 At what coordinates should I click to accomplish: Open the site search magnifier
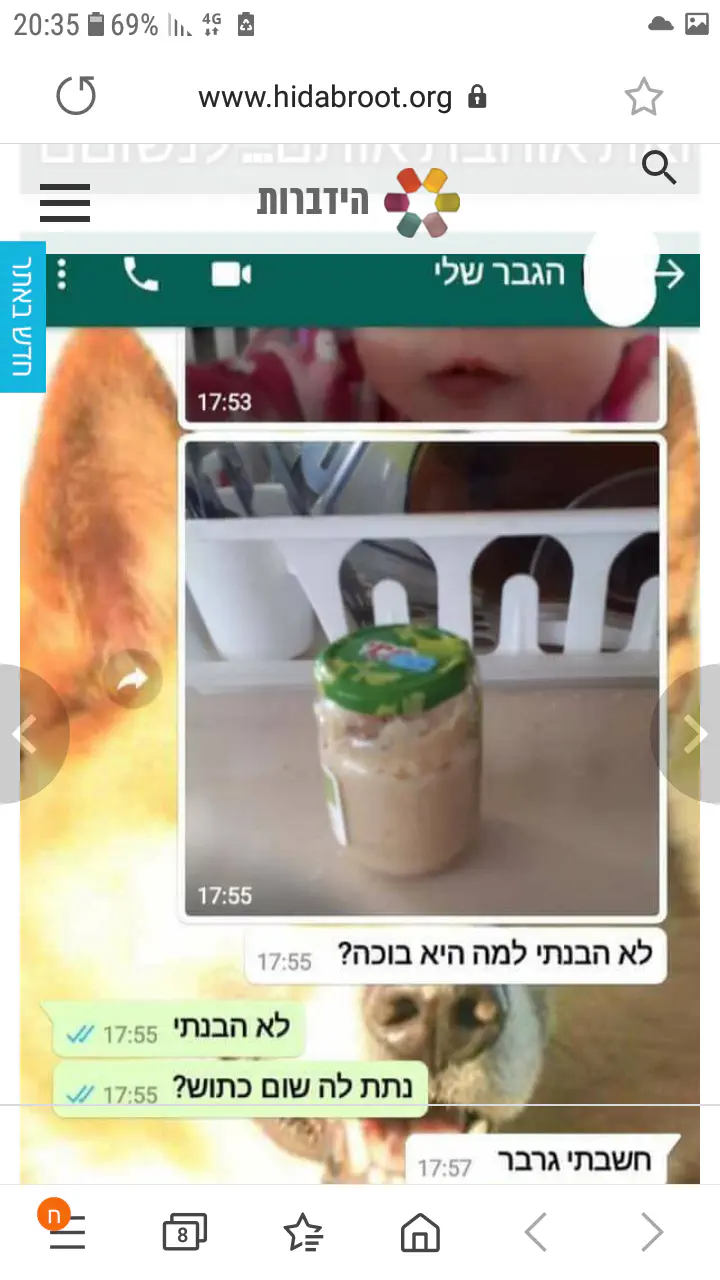click(x=659, y=168)
